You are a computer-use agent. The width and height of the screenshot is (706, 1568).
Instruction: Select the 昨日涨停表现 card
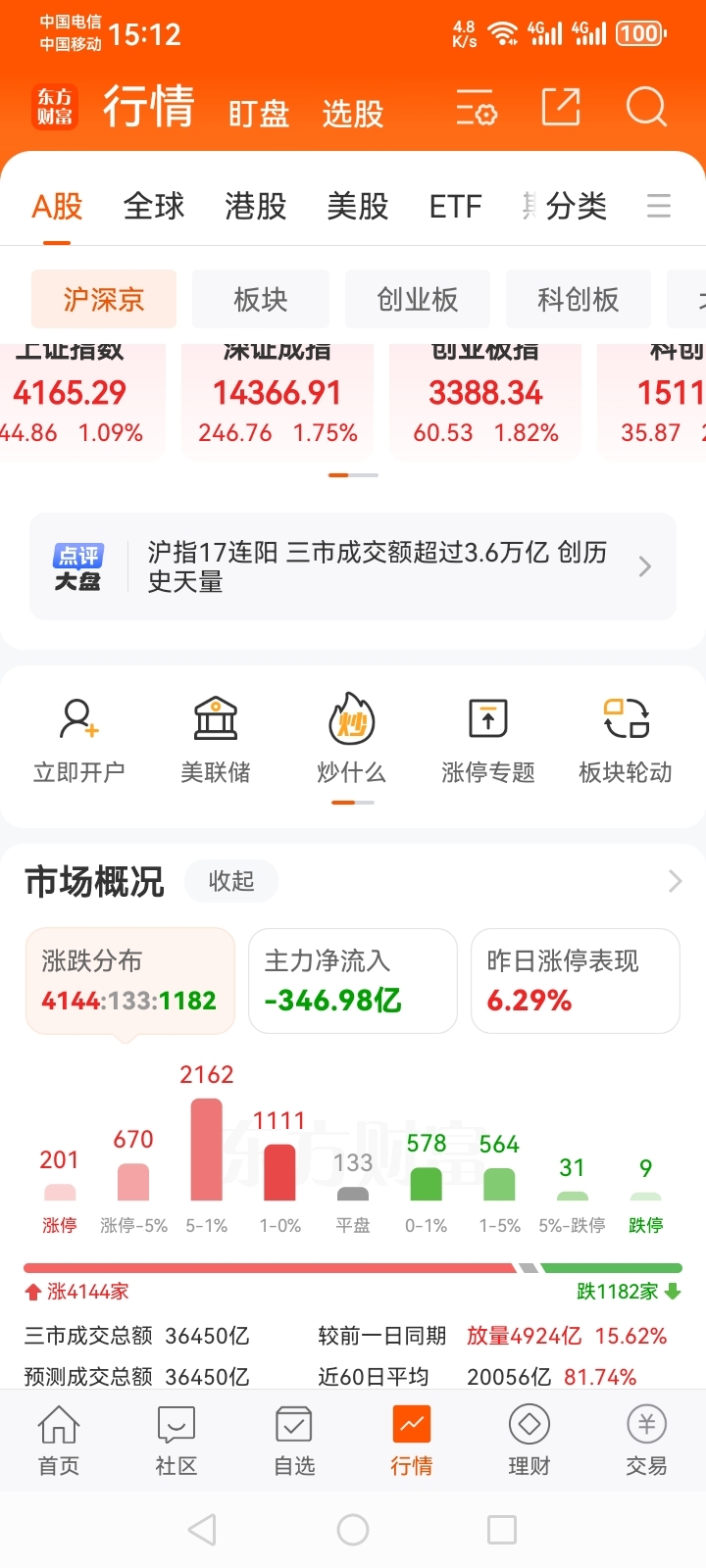[575, 980]
